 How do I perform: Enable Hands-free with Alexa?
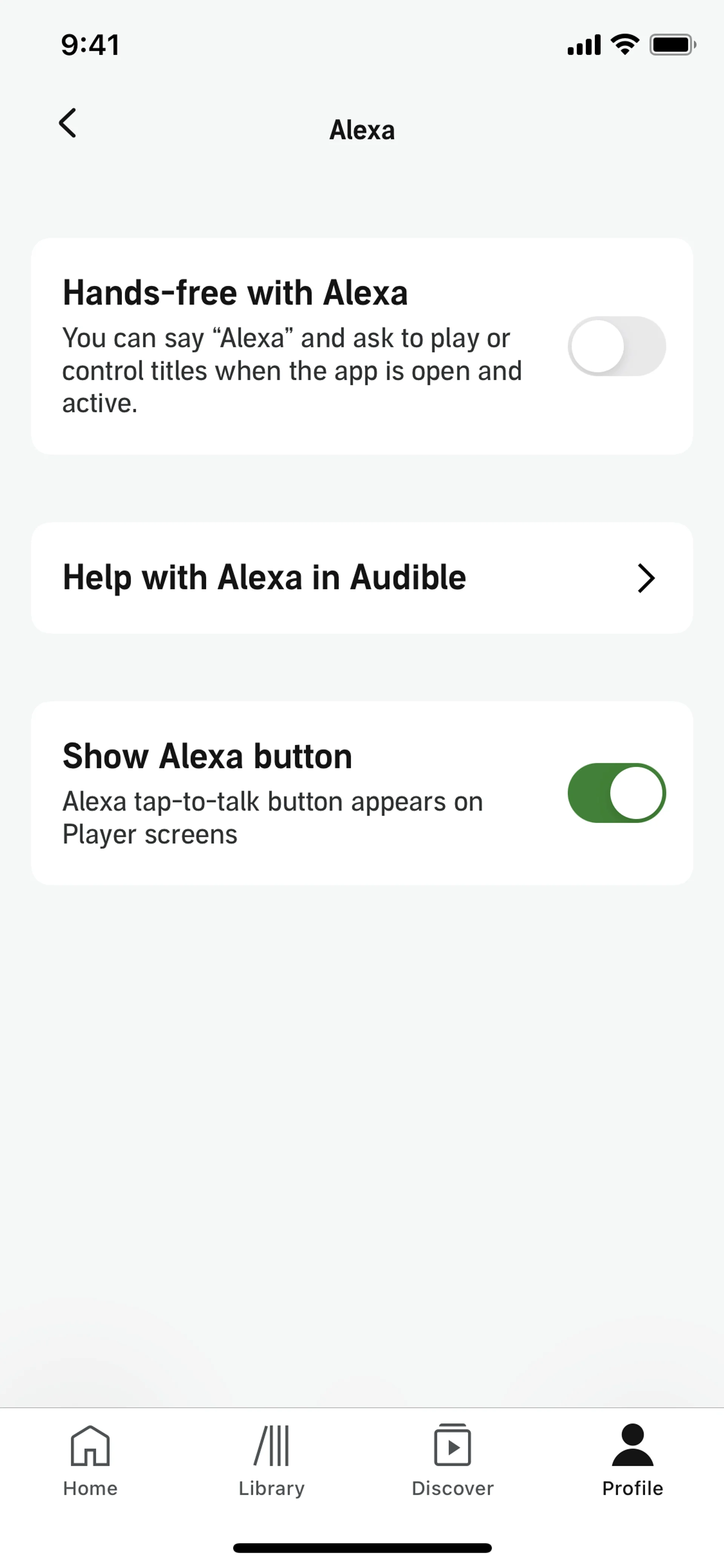tap(616, 346)
